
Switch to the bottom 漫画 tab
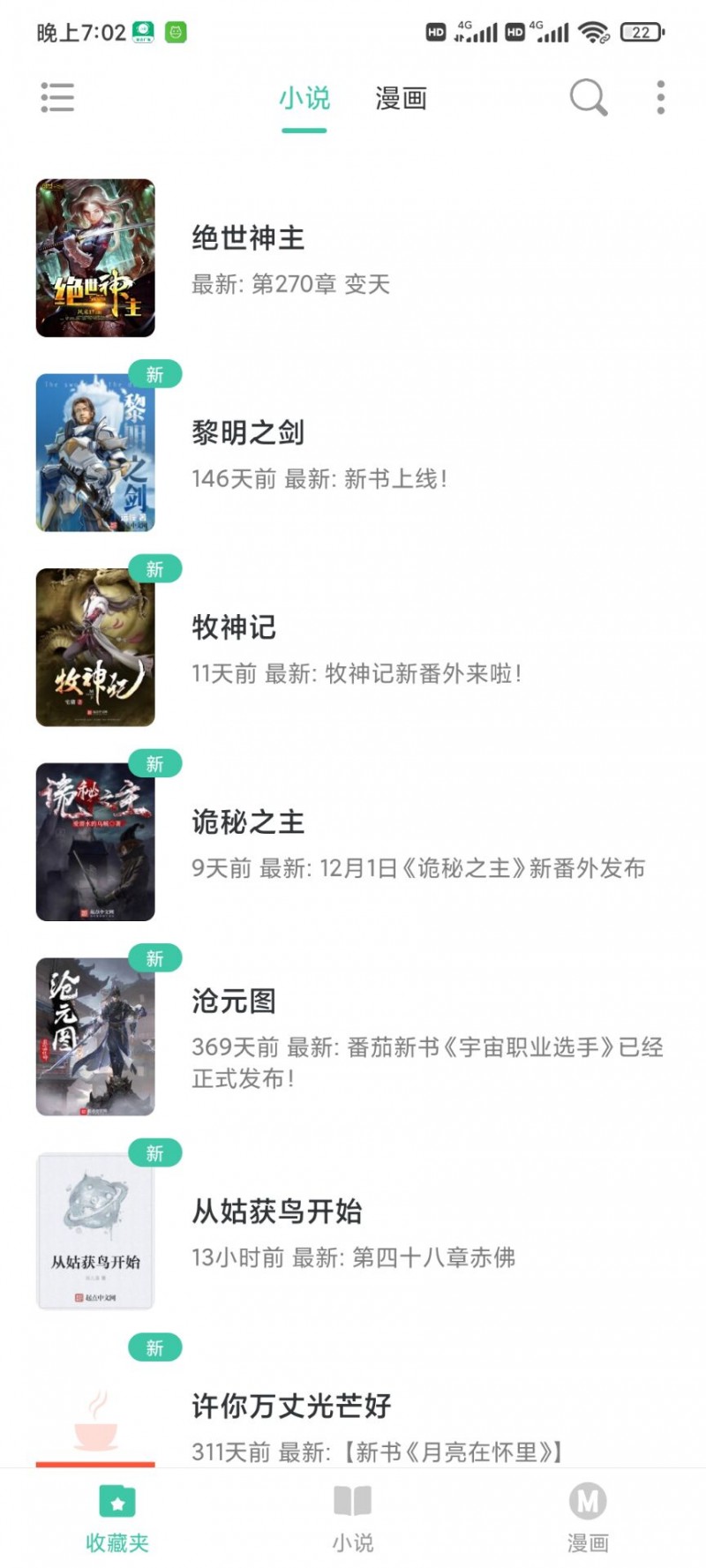click(x=588, y=1518)
